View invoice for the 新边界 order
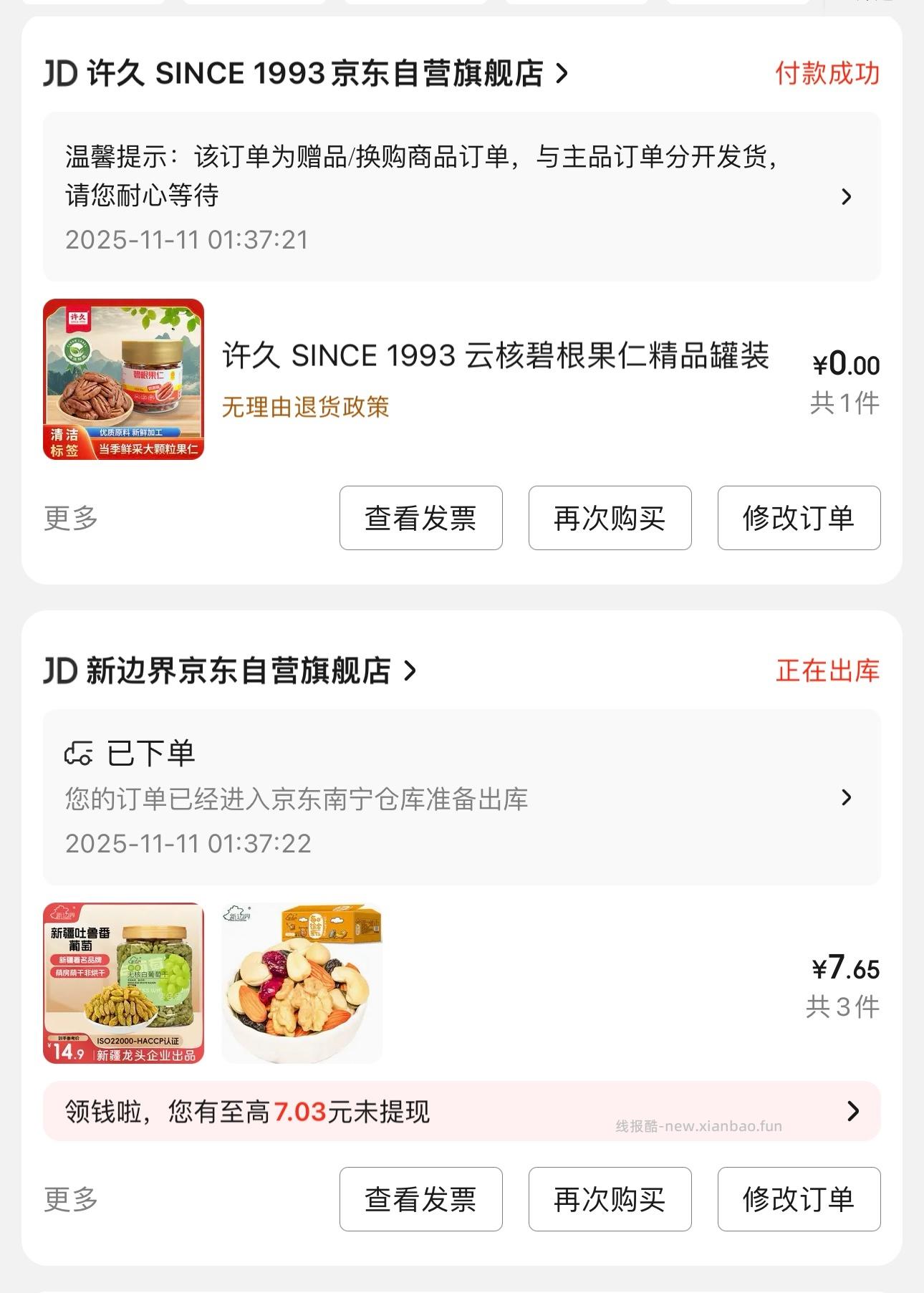 pyautogui.click(x=420, y=1199)
